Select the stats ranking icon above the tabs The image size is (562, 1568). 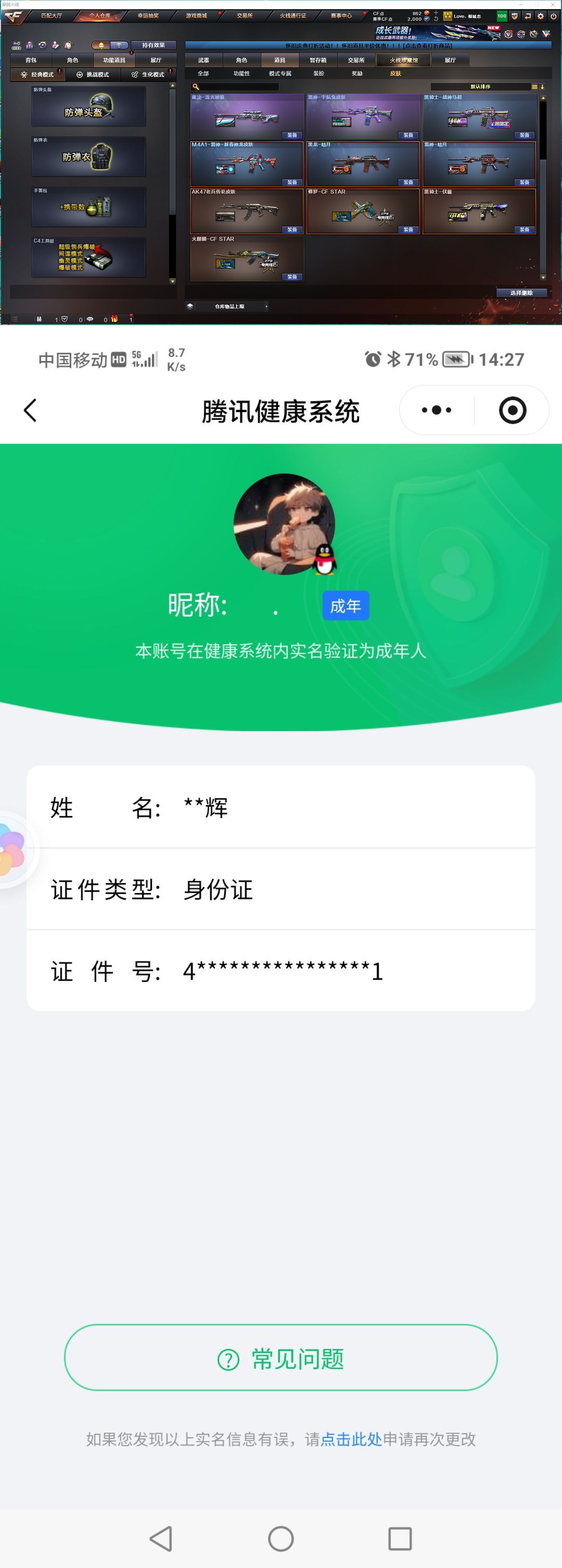point(30,44)
